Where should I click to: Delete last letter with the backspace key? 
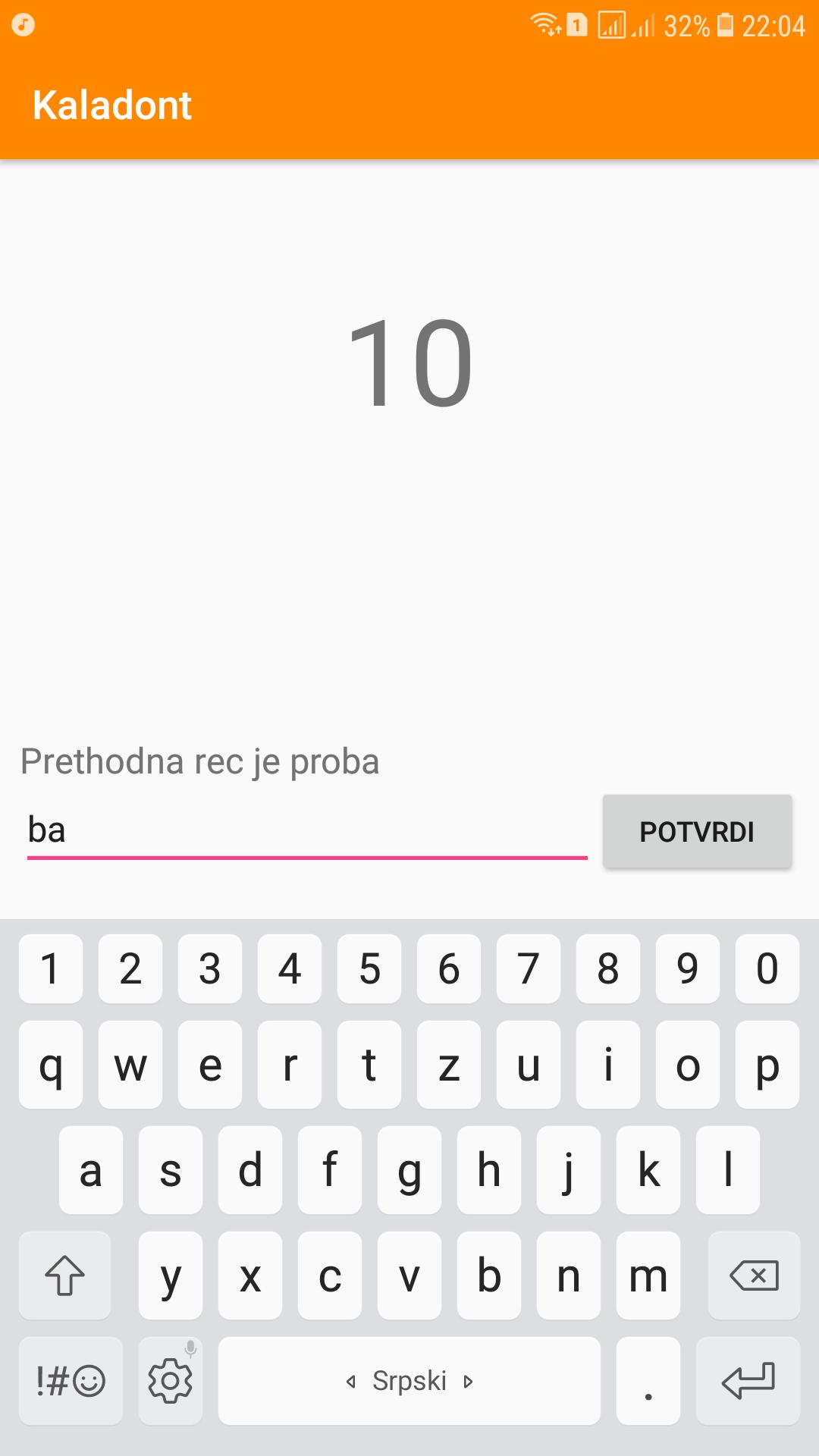[x=753, y=1276]
